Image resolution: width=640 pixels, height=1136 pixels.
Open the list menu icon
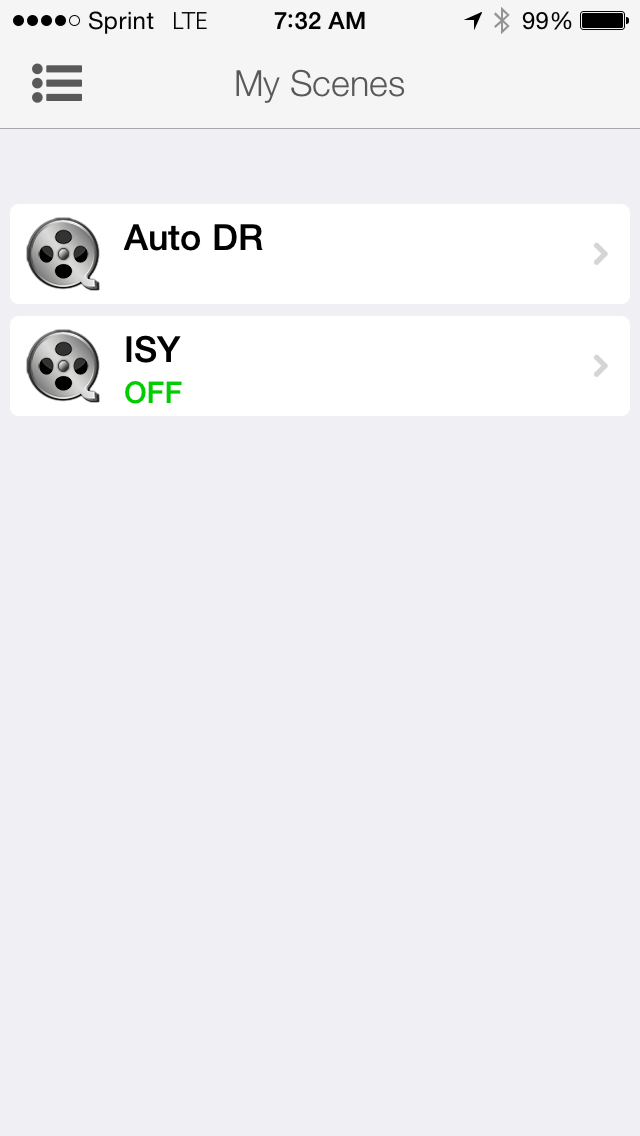pos(57,83)
